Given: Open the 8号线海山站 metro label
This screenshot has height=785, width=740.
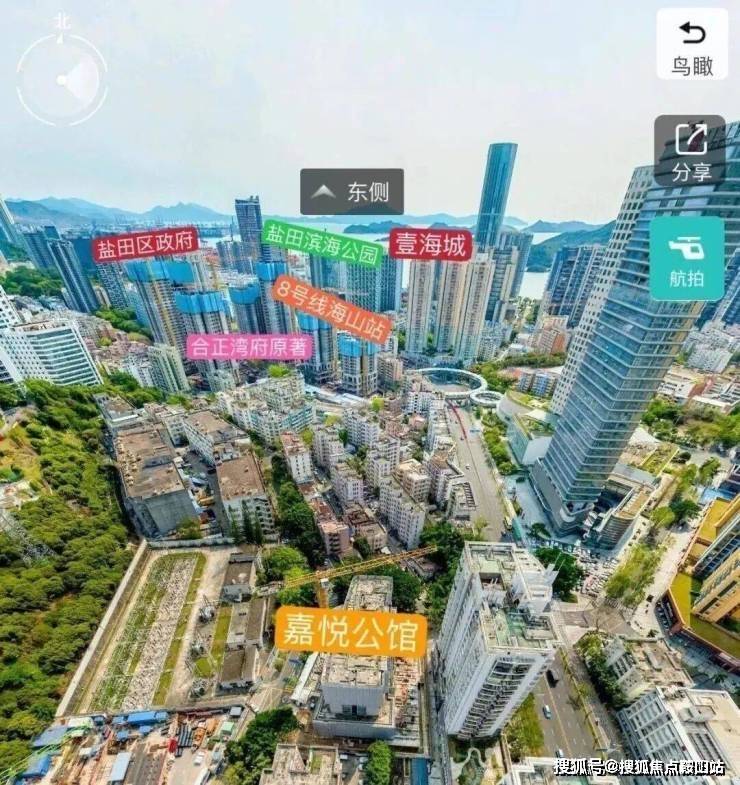Looking at the screenshot, I should coord(332,310).
